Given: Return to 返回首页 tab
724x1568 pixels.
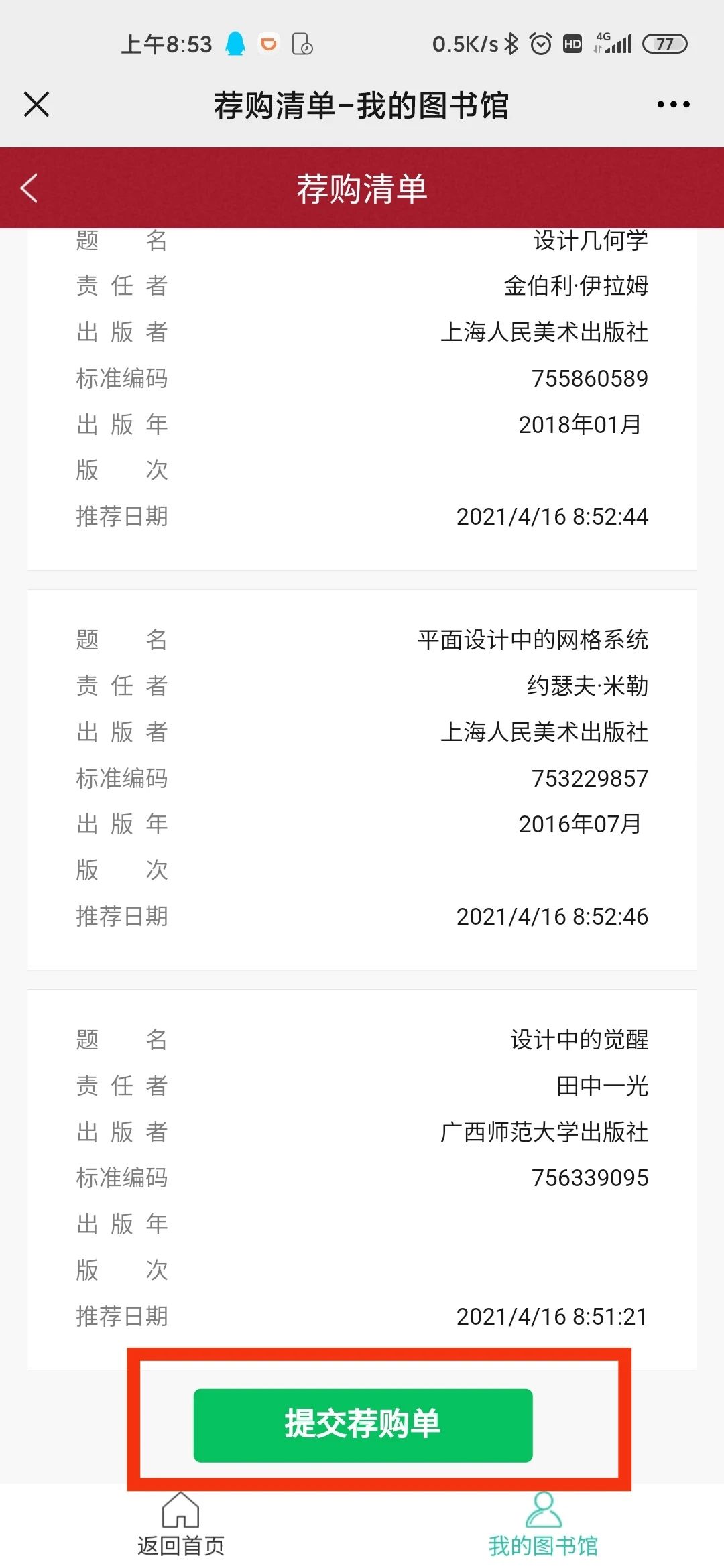Looking at the screenshot, I should (180, 1524).
